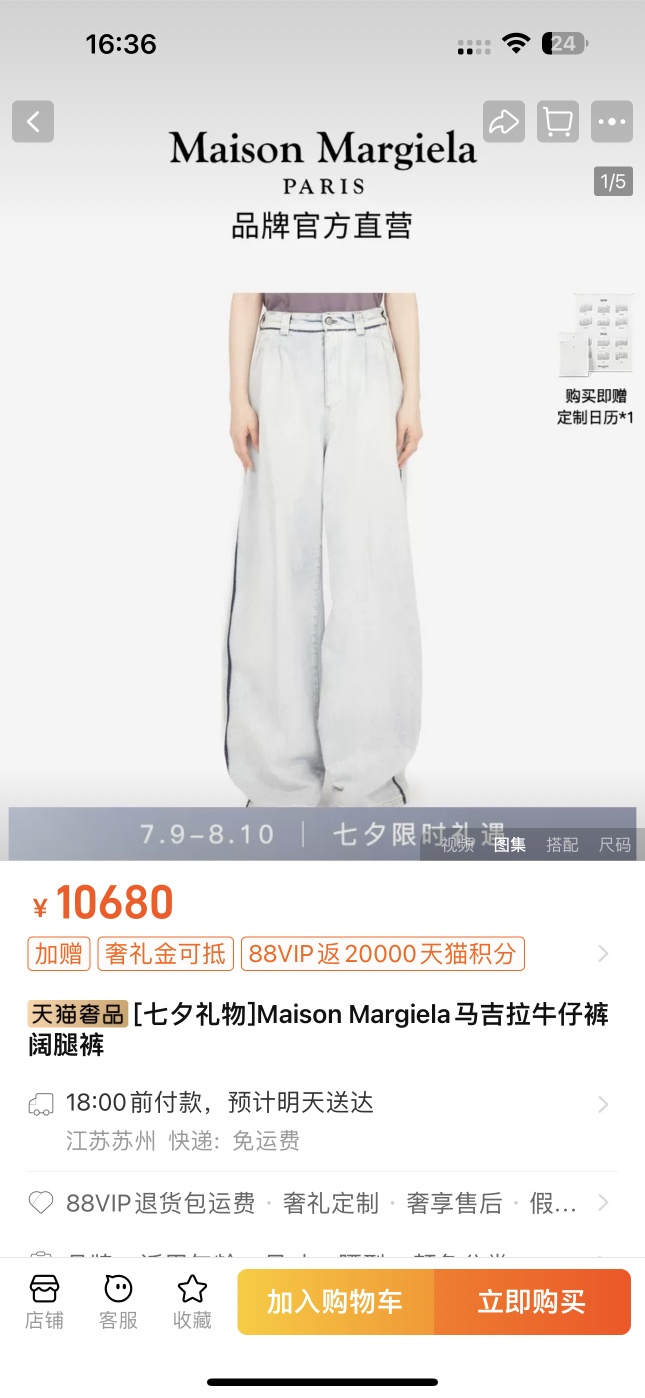Switch to the 搭配 media tab

tap(562, 845)
